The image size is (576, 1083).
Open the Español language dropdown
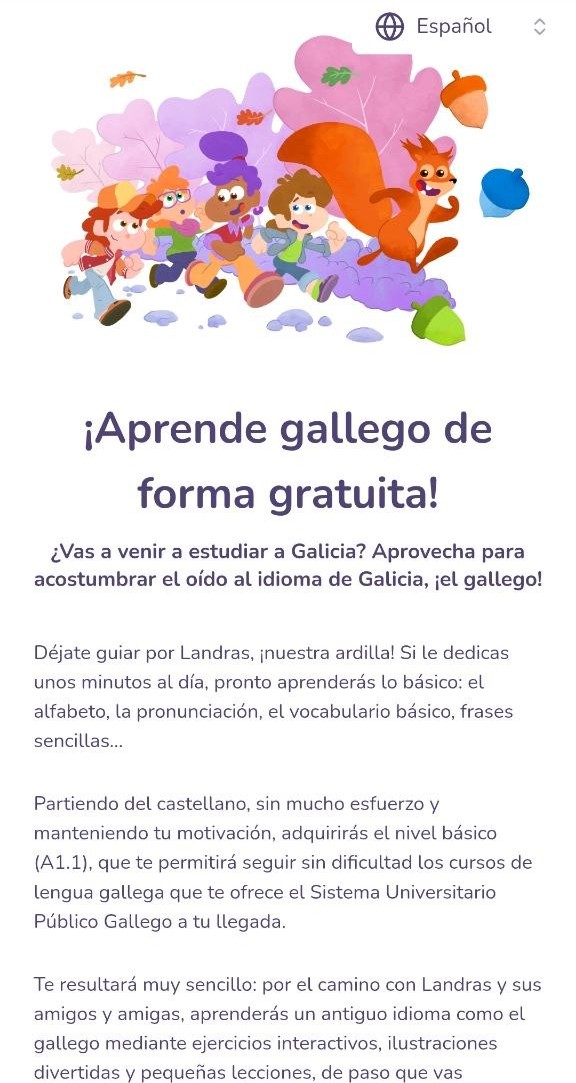(461, 27)
